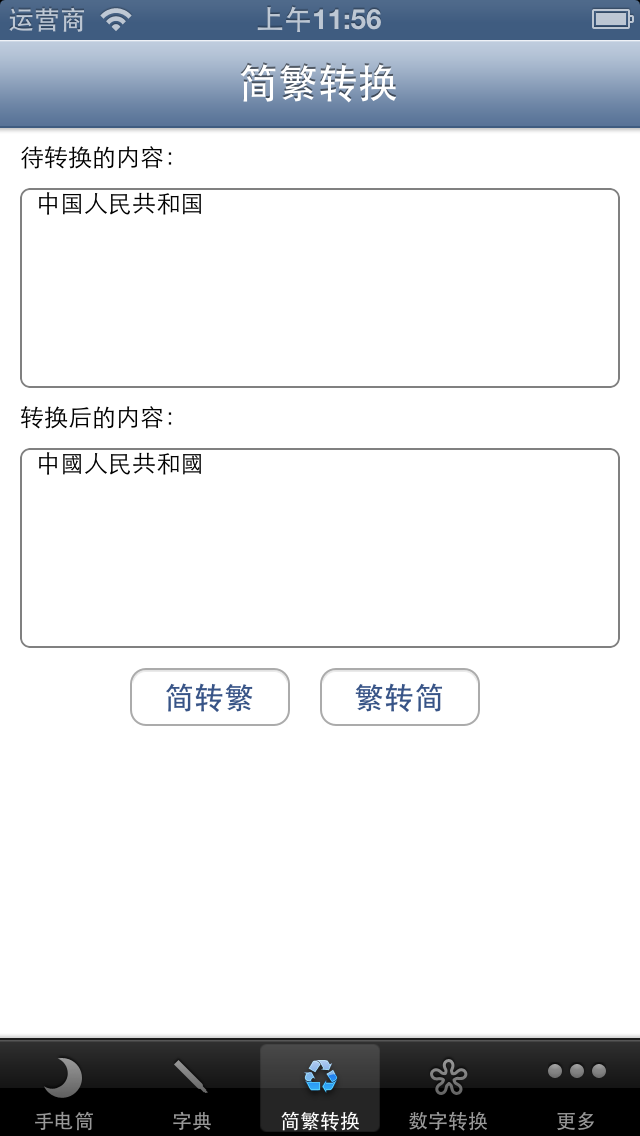Tap the 简转繁 conversion button
Screen dimensions: 640x1136
[209, 697]
